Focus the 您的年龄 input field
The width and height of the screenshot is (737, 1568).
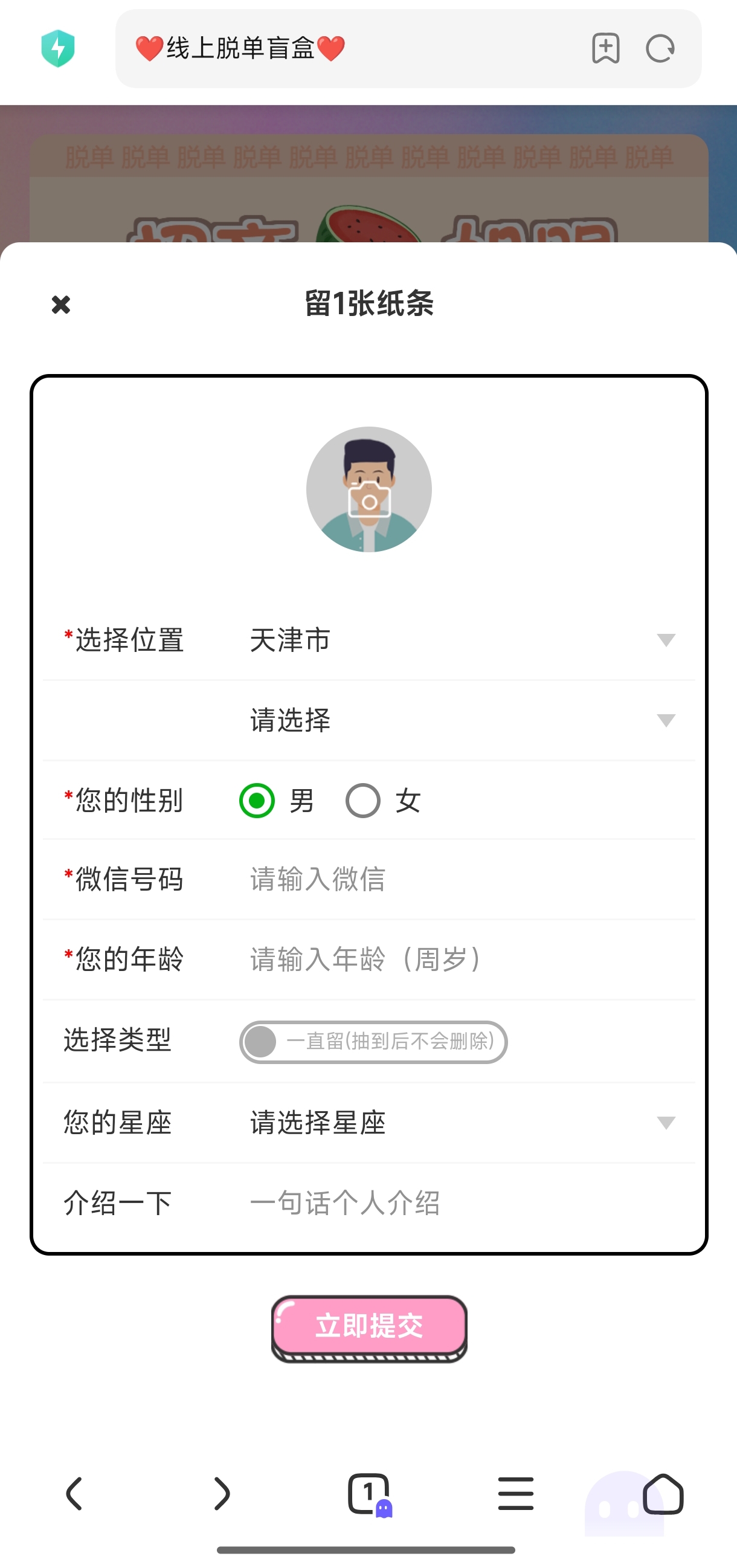click(x=463, y=960)
